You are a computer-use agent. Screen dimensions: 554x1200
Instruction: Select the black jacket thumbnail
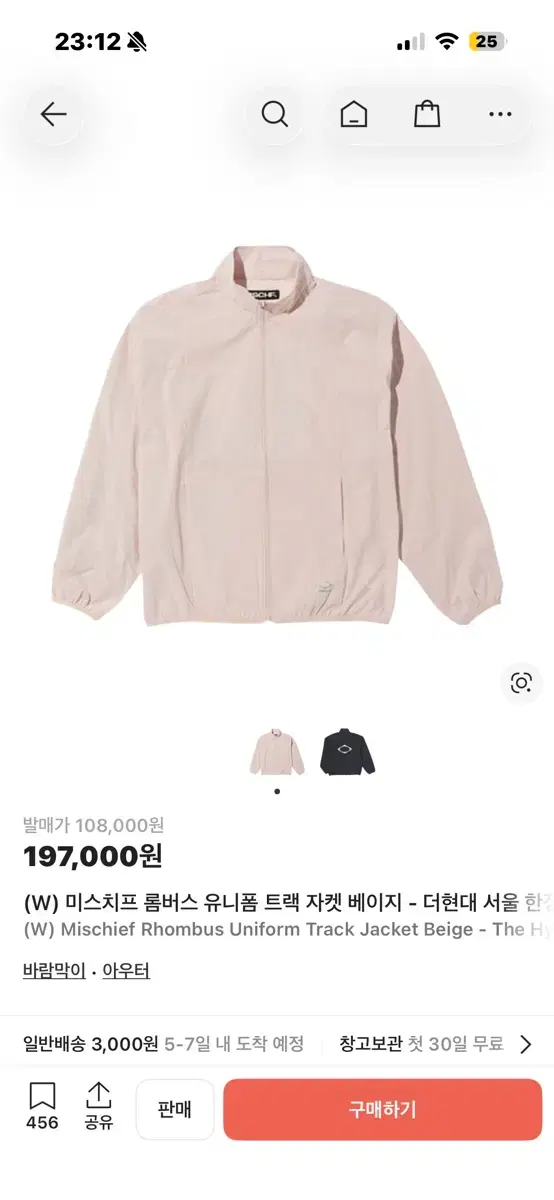(347, 752)
